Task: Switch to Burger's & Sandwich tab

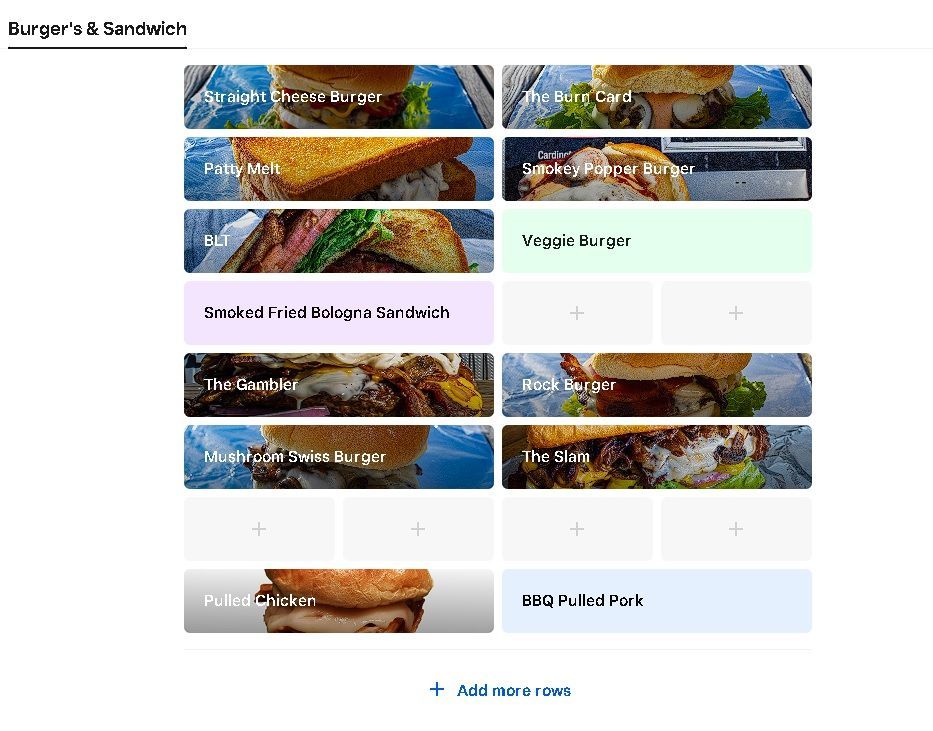Action: [x=97, y=29]
